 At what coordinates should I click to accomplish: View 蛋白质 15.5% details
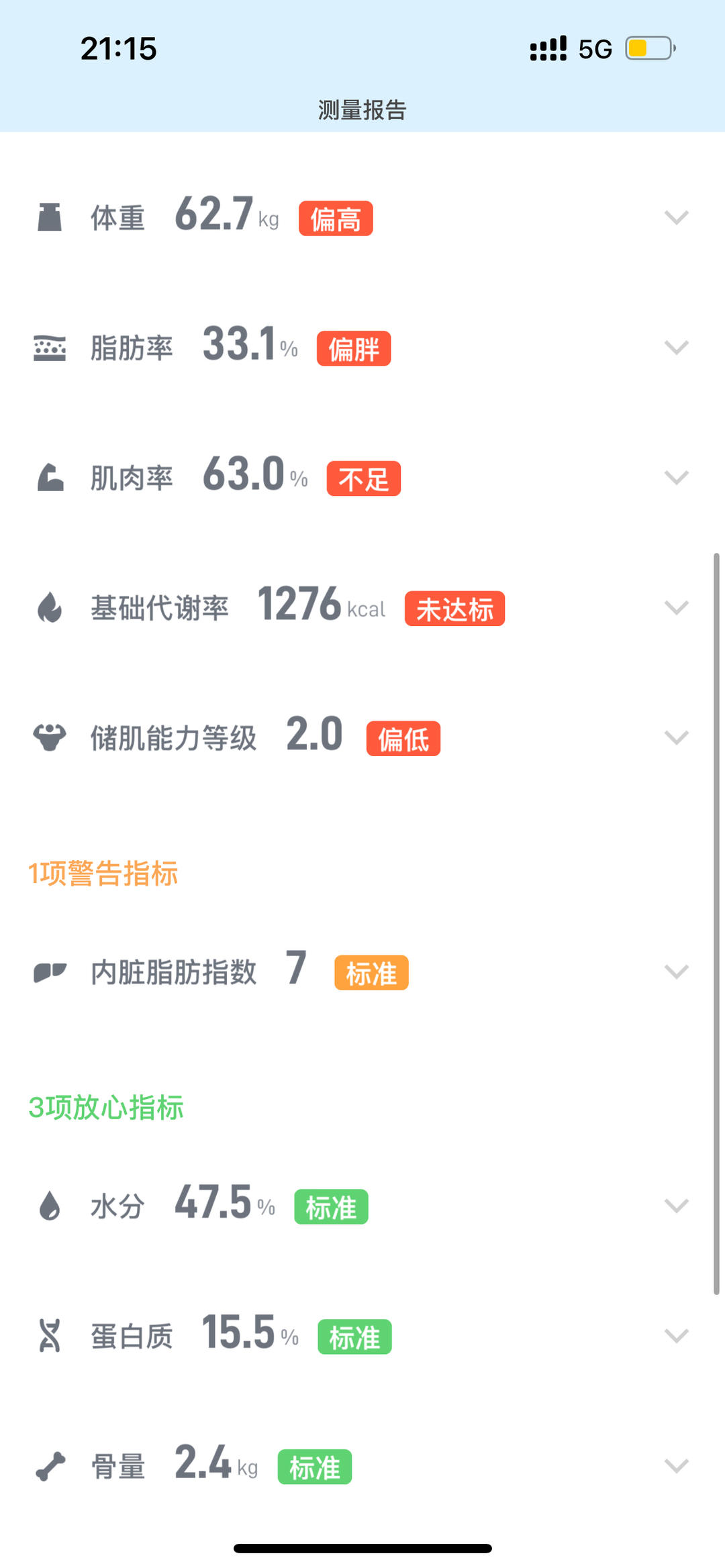(x=676, y=1337)
